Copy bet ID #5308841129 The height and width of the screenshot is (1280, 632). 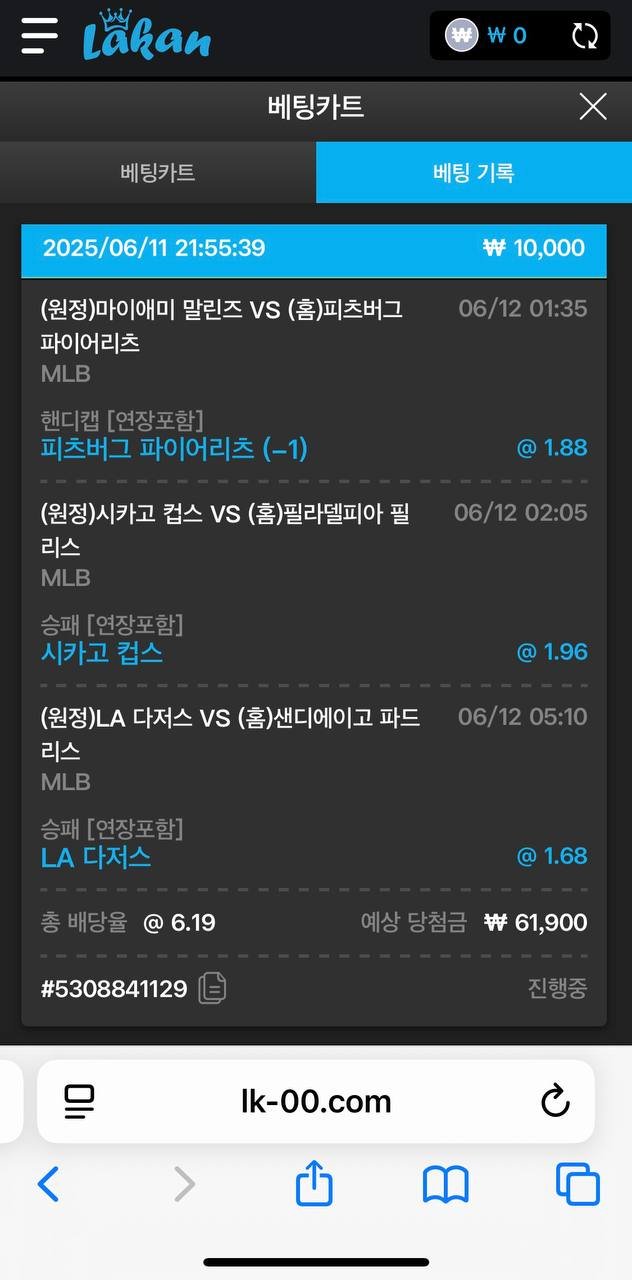coord(212,989)
